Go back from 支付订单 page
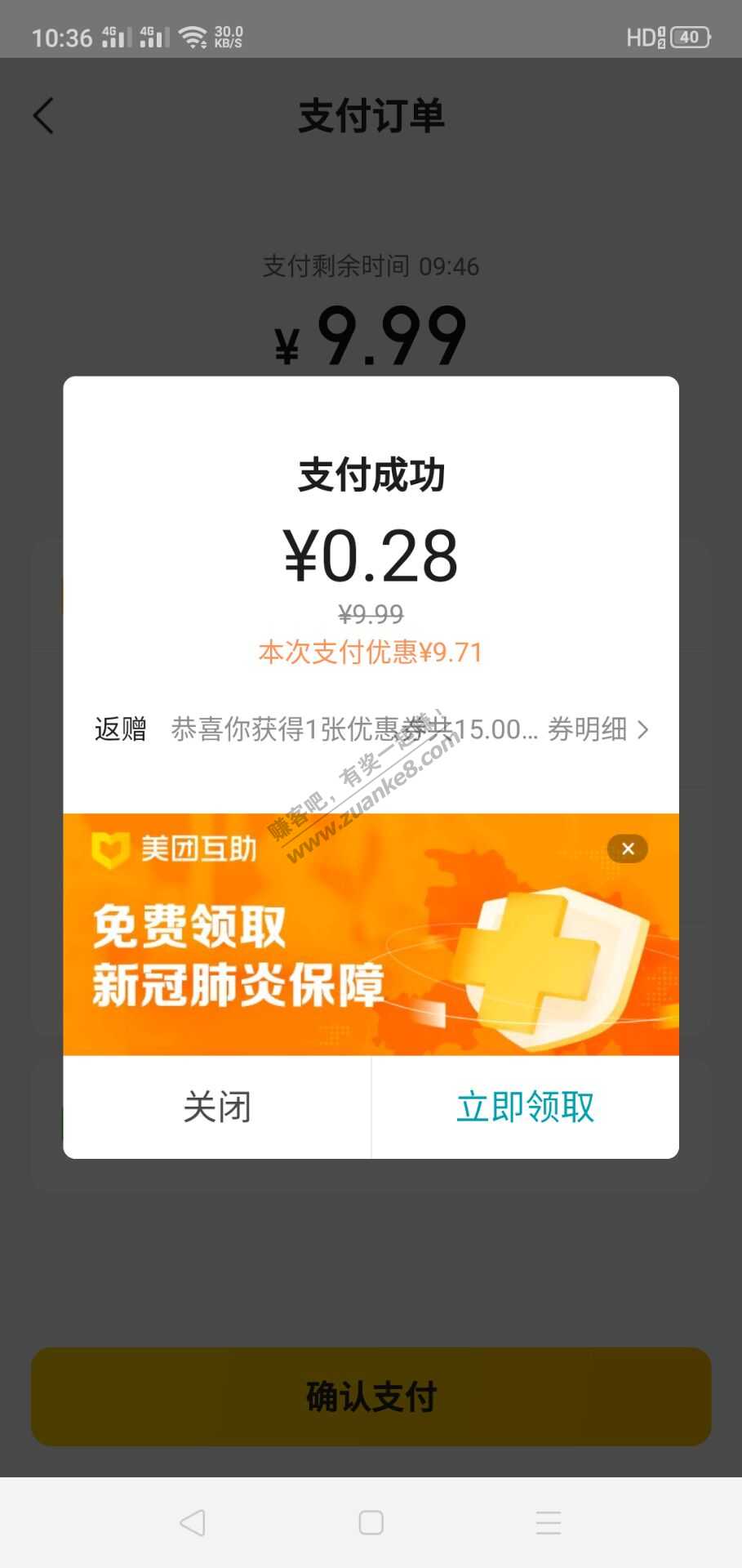Image resolution: width=742 pixels, height=1568 pixels. (44, 116)
